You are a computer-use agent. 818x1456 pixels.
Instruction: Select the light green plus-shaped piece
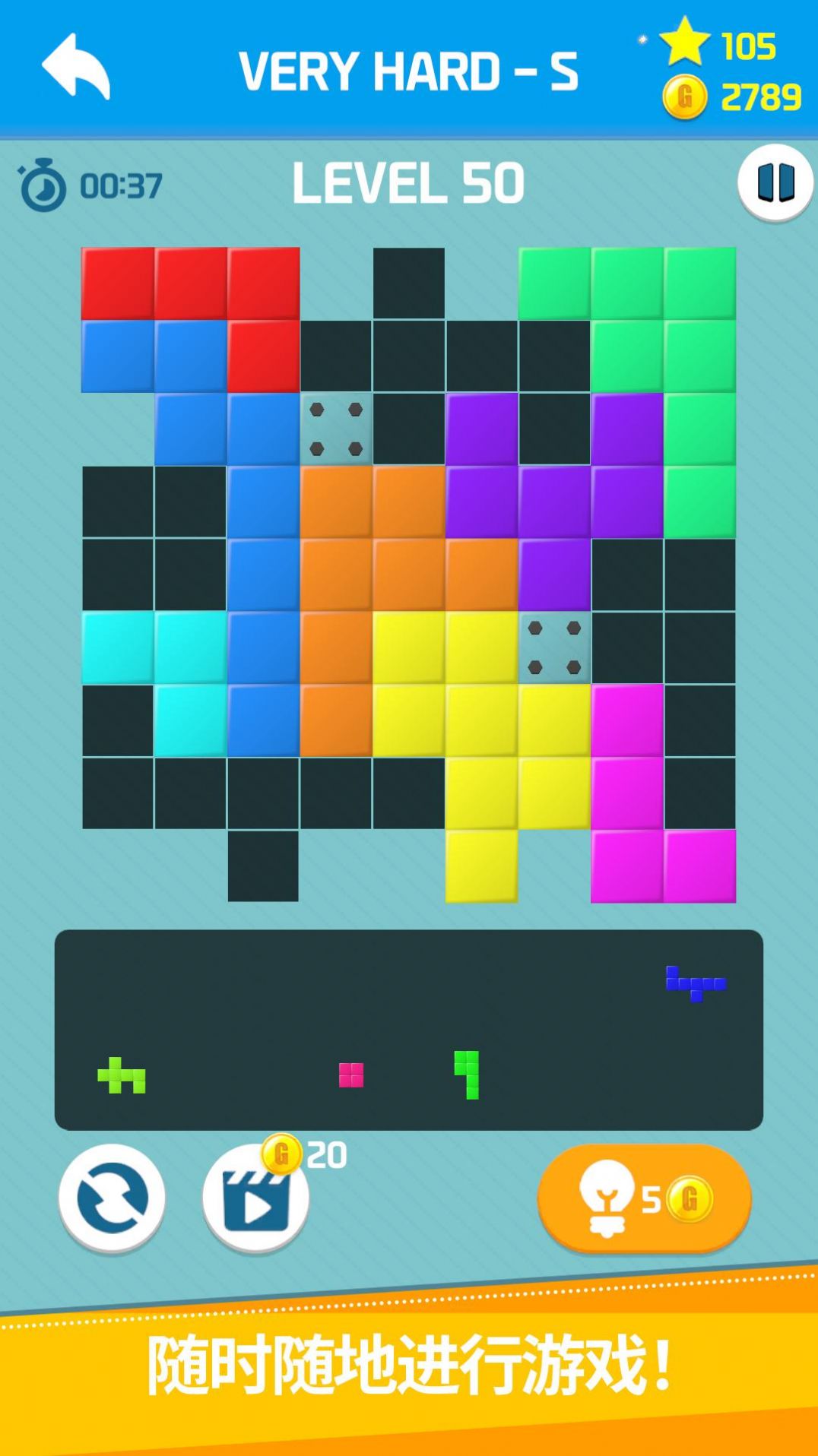(120, 1076)
